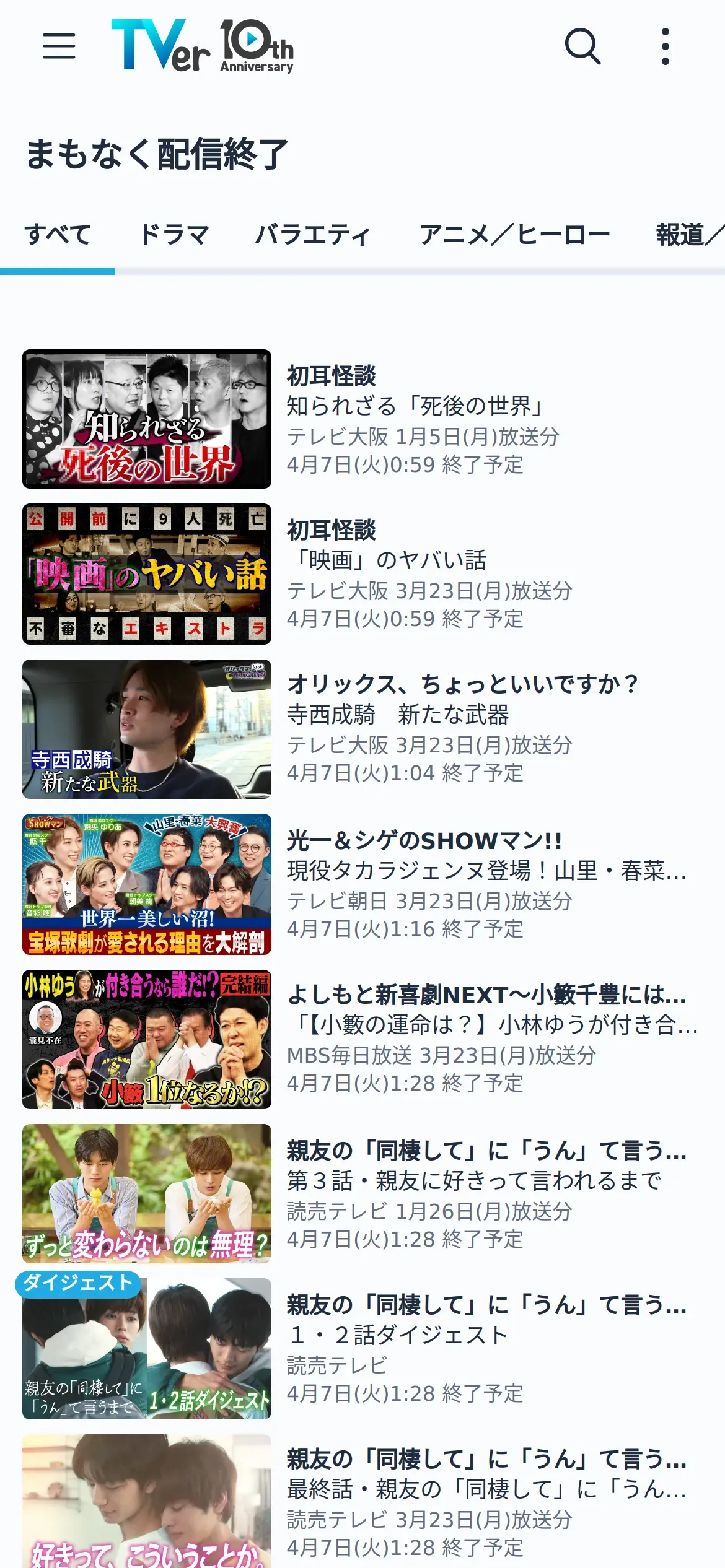Open the three-dot overflow menu
725x1568 pixels.
click(x=665, y=46)
